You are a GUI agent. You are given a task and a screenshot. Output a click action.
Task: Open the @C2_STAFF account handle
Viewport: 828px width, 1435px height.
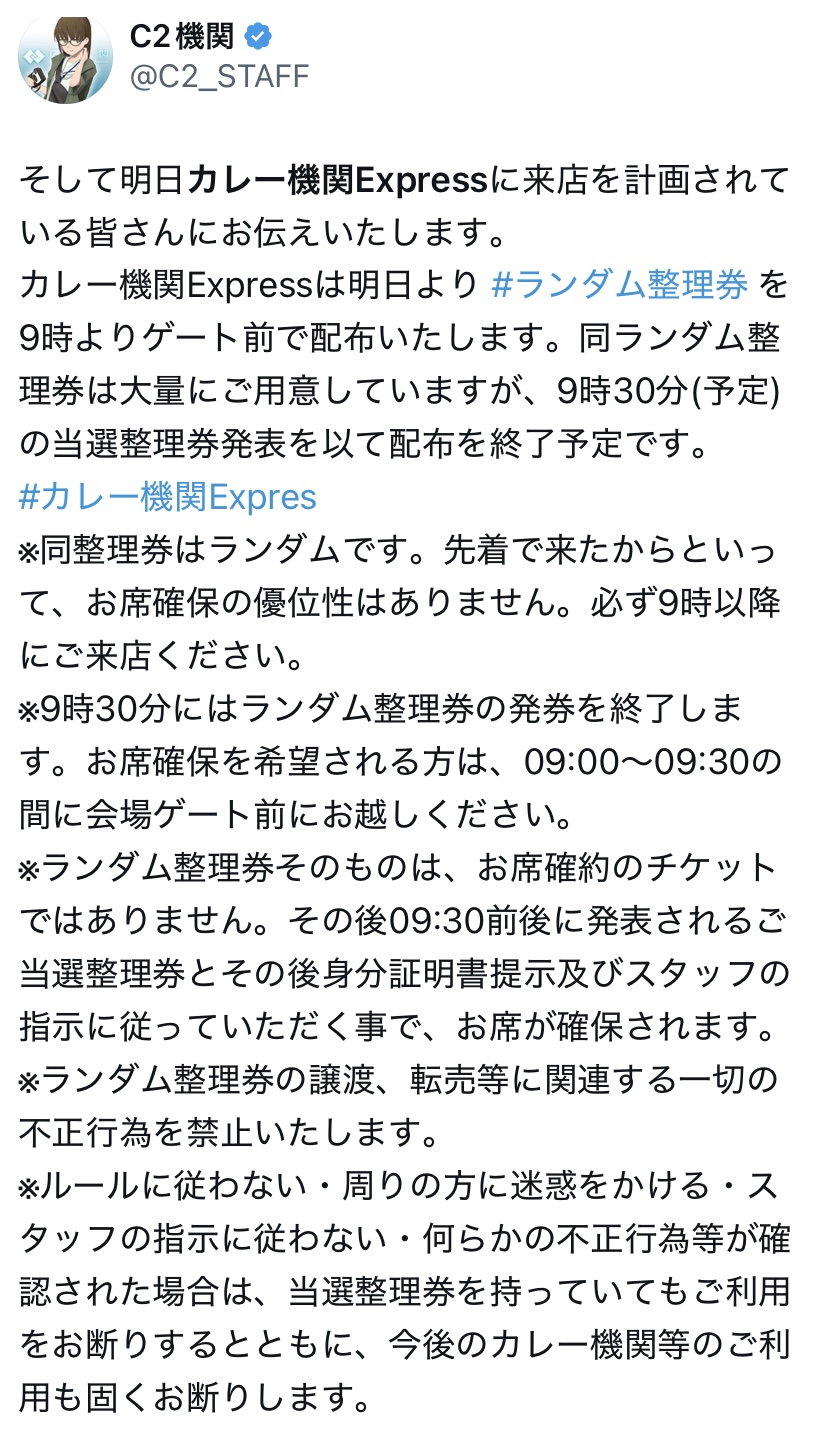220,77
